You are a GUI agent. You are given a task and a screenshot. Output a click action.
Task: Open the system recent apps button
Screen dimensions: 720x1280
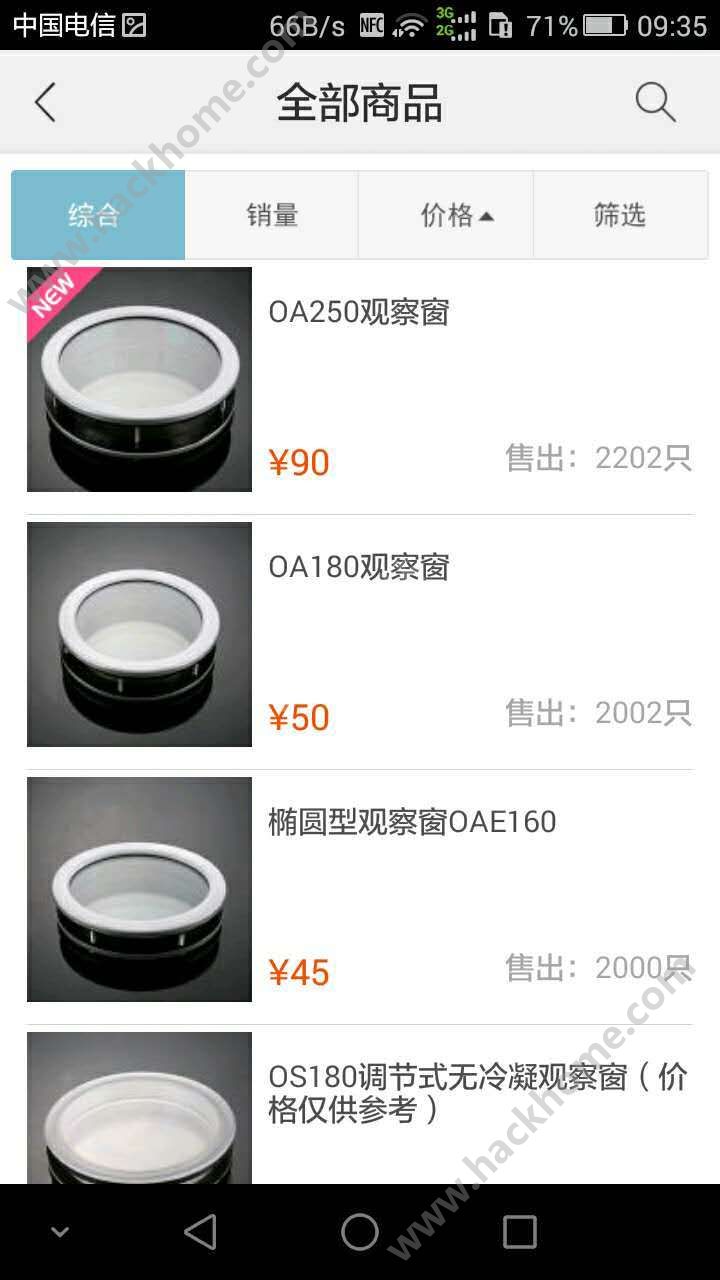(519, 1232)
